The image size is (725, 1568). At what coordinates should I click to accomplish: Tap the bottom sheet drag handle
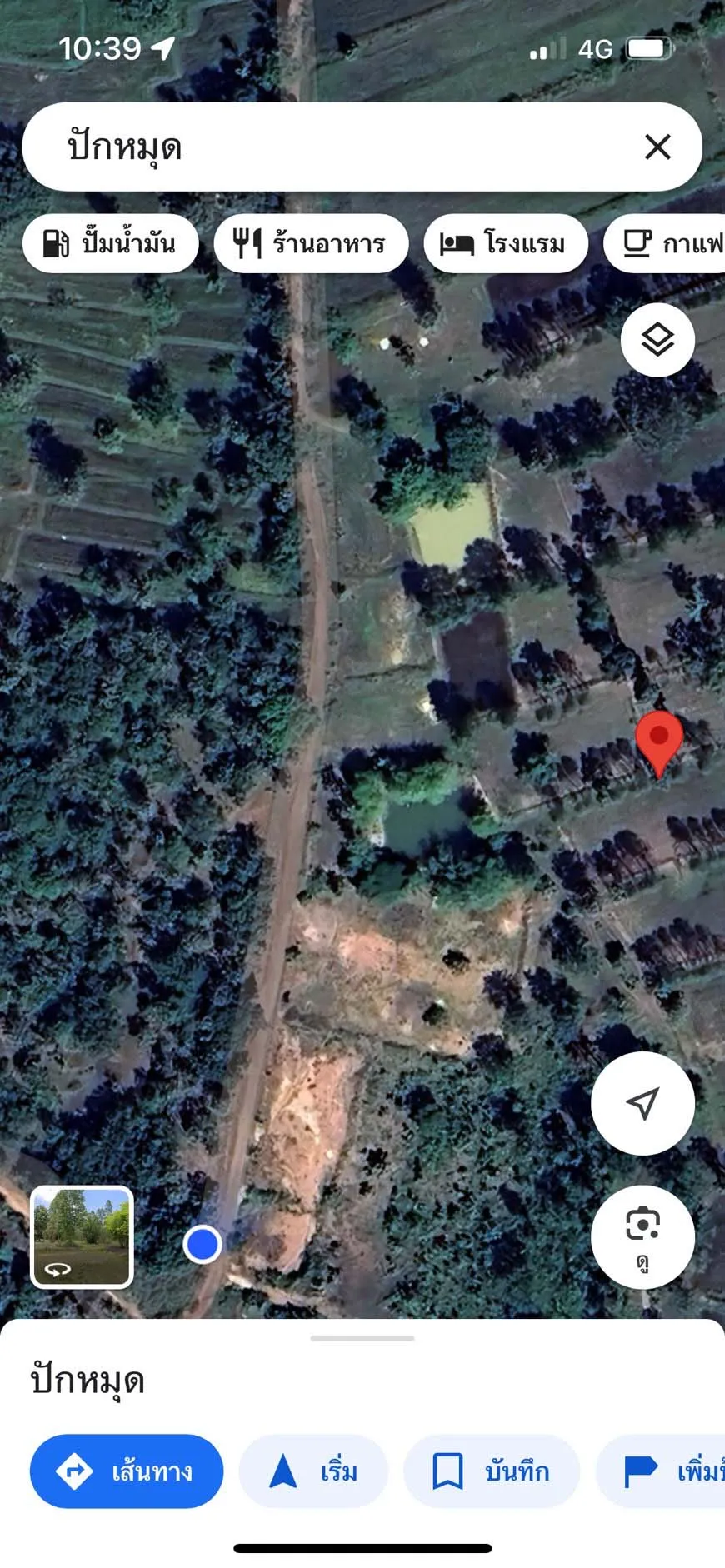coord(362,1339)
